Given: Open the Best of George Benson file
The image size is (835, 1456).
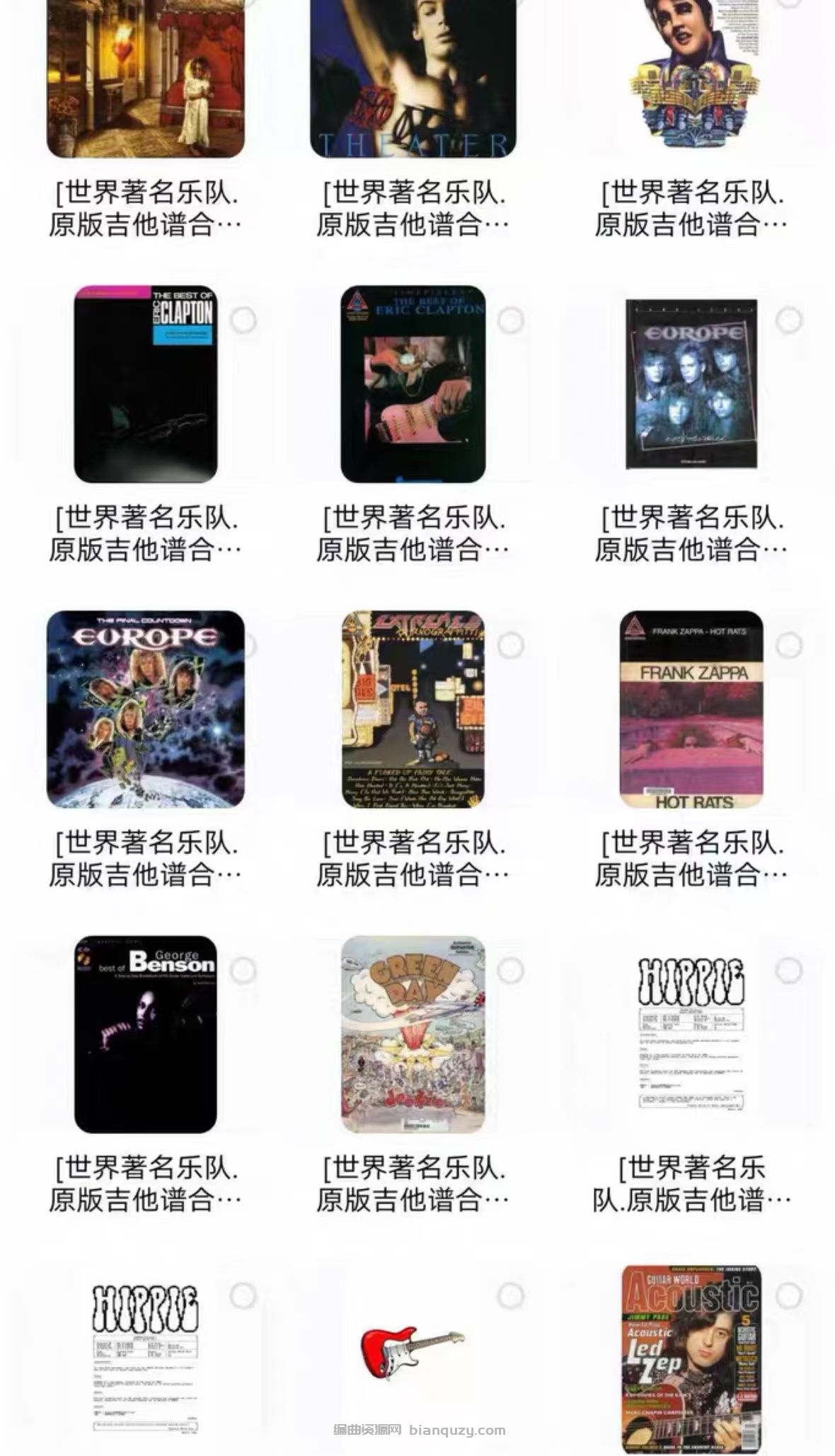Looking at the screenshot, I should coord(145,1034).
